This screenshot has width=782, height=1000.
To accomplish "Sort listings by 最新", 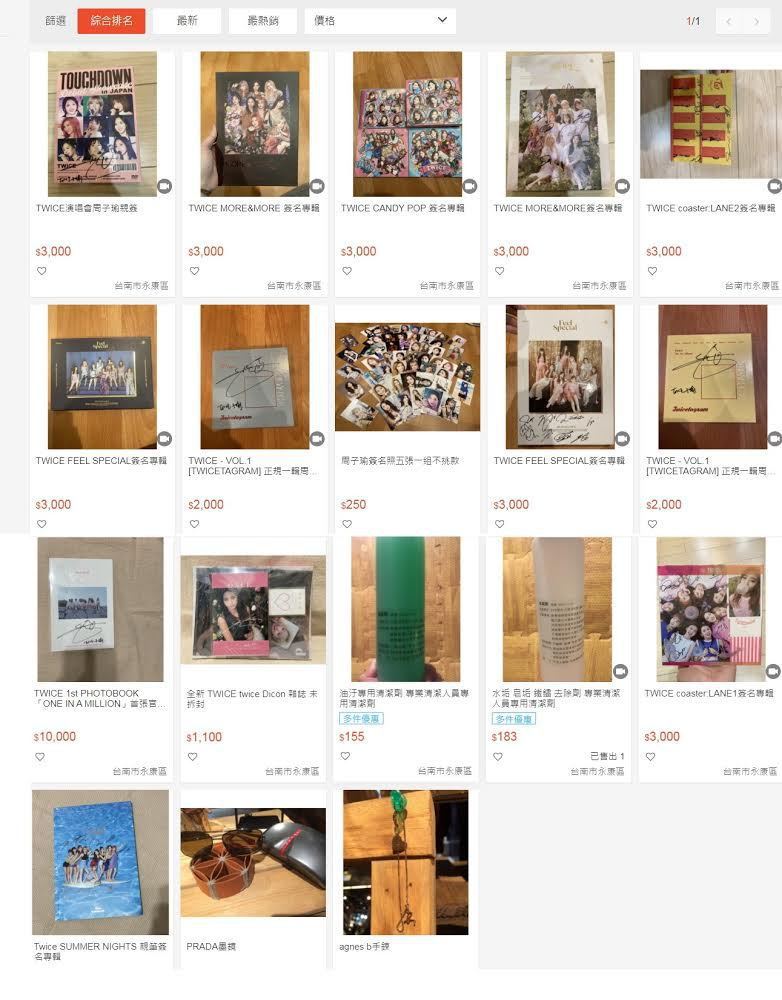I will [186, 21].
